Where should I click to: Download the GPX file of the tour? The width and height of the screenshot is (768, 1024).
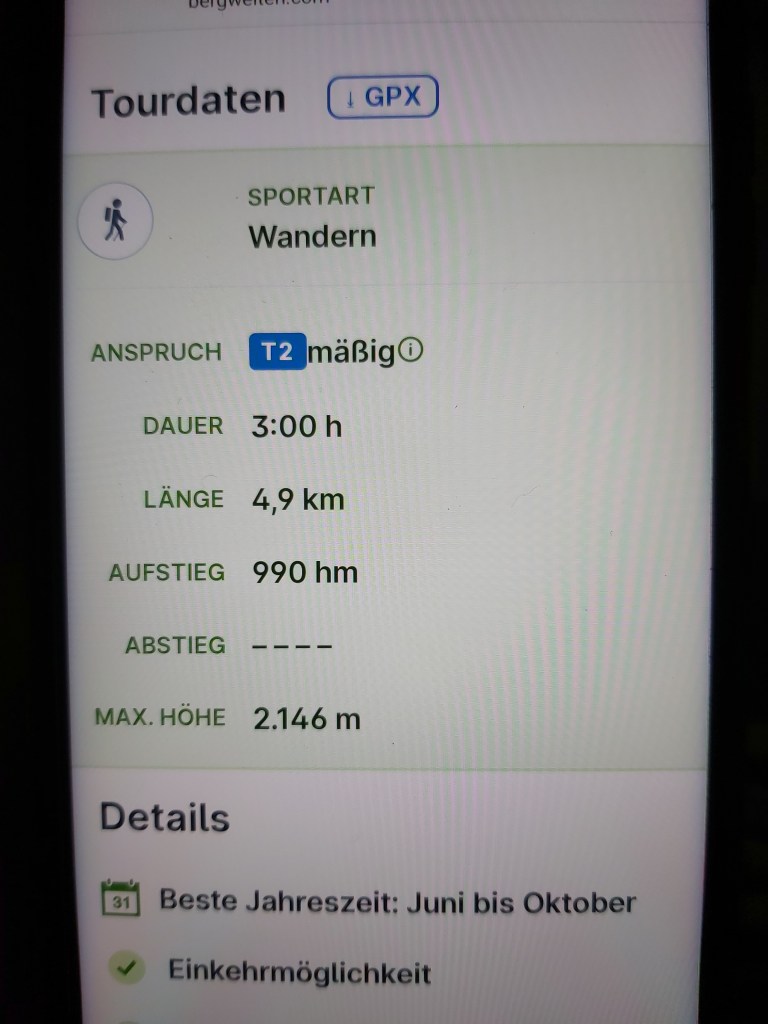pos(382,98)
